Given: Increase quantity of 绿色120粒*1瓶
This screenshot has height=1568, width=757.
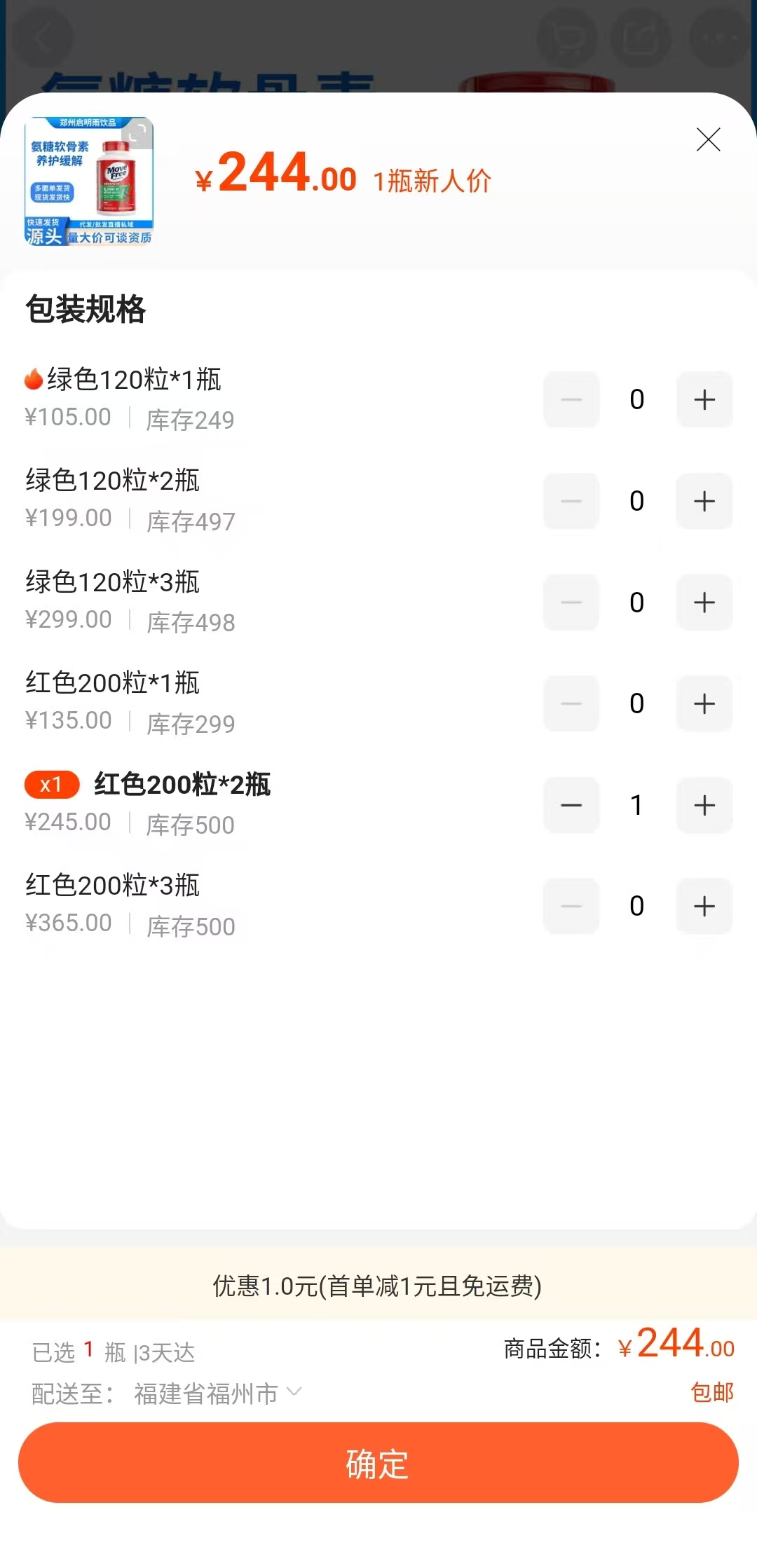Looking at the screenshot, I should 704,400.
